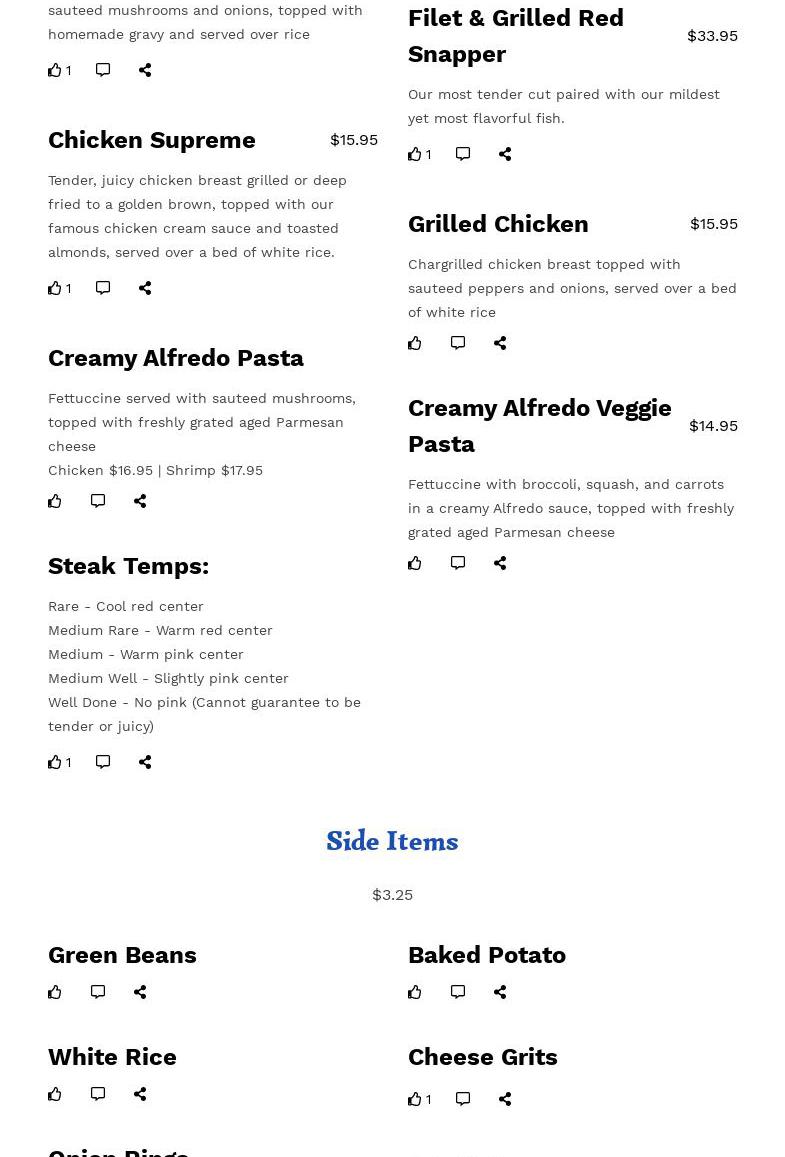Like Filet & Grilled Red Snapper

[x=415, y=154]
